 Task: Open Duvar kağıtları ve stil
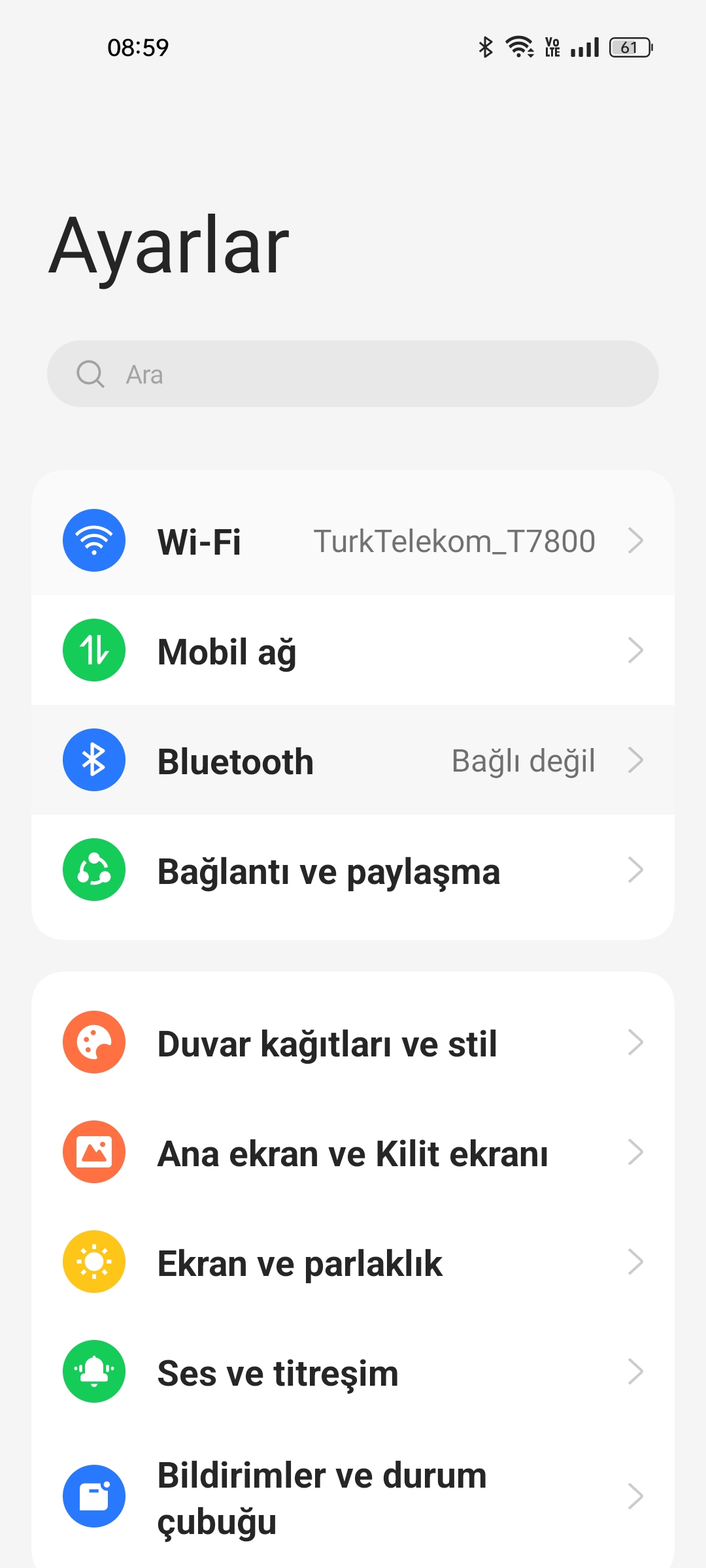pyautogui.click(x=353, y=1042)
